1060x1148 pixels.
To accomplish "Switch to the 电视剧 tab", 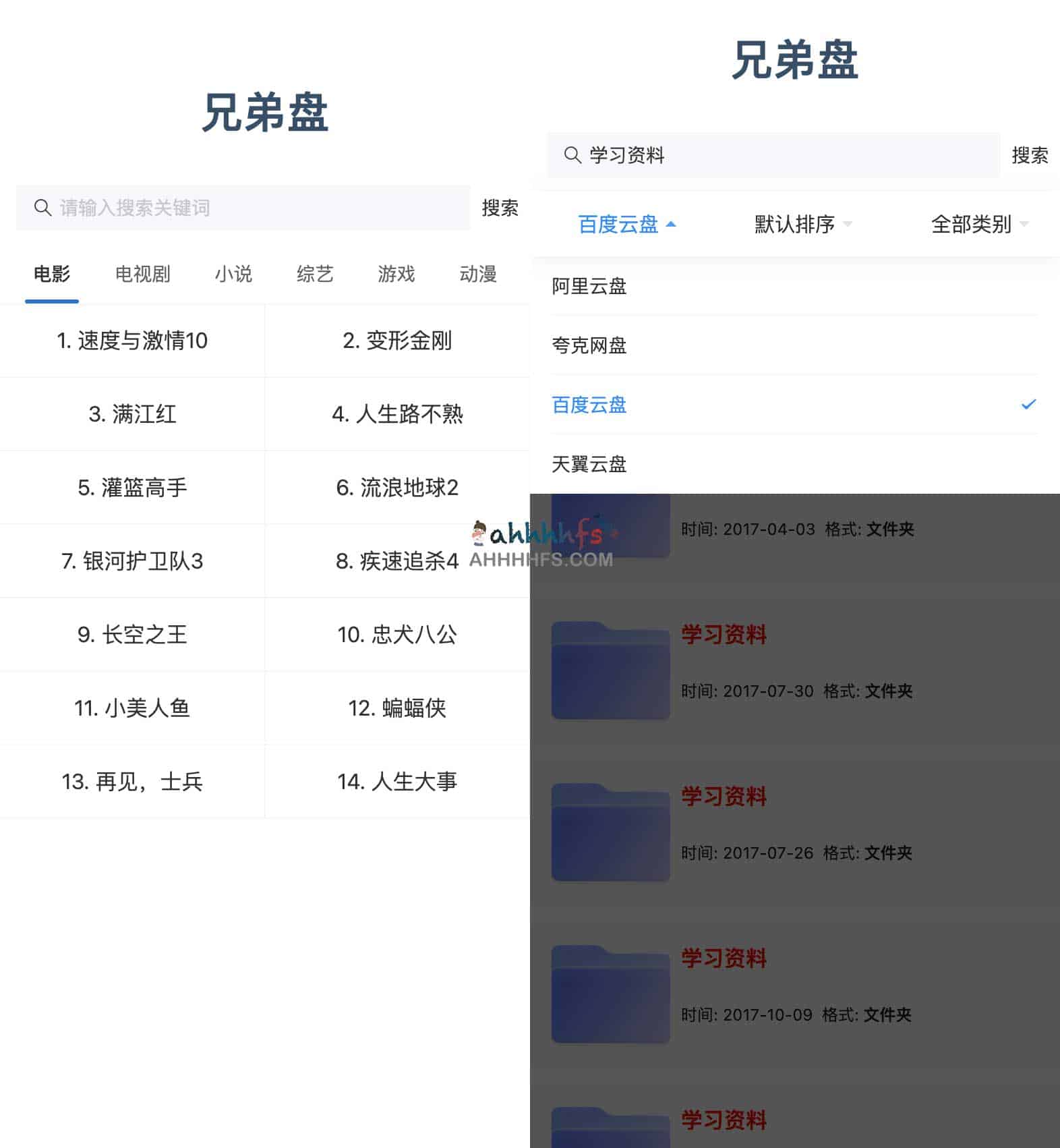I will coord(142,274).
